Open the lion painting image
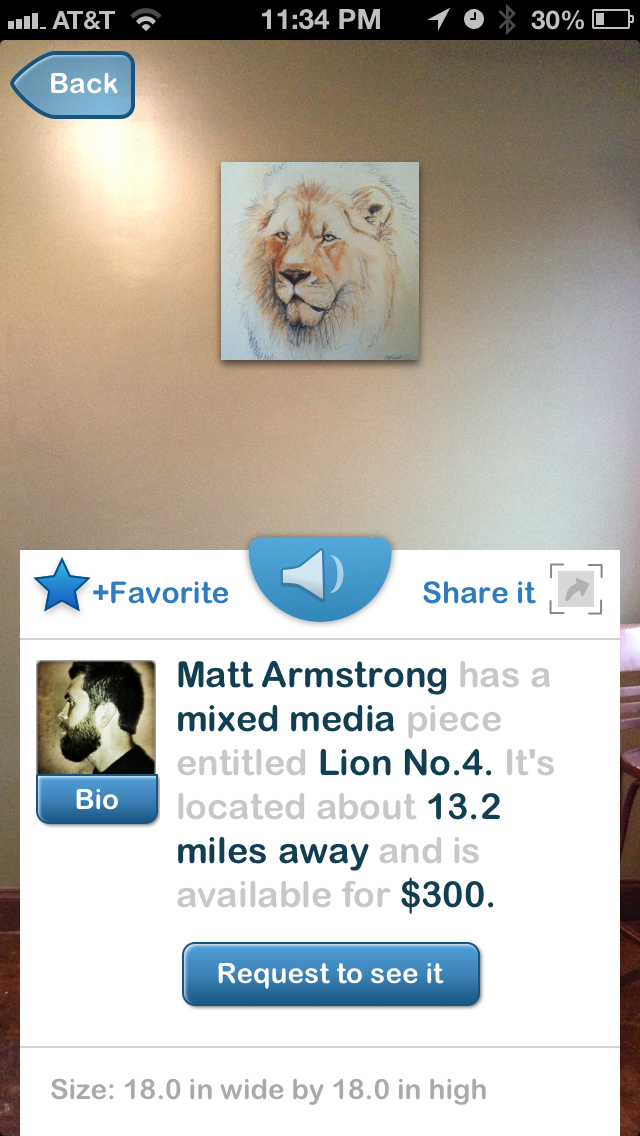The width and height of the screenshot is (640, 1136). 320,261
